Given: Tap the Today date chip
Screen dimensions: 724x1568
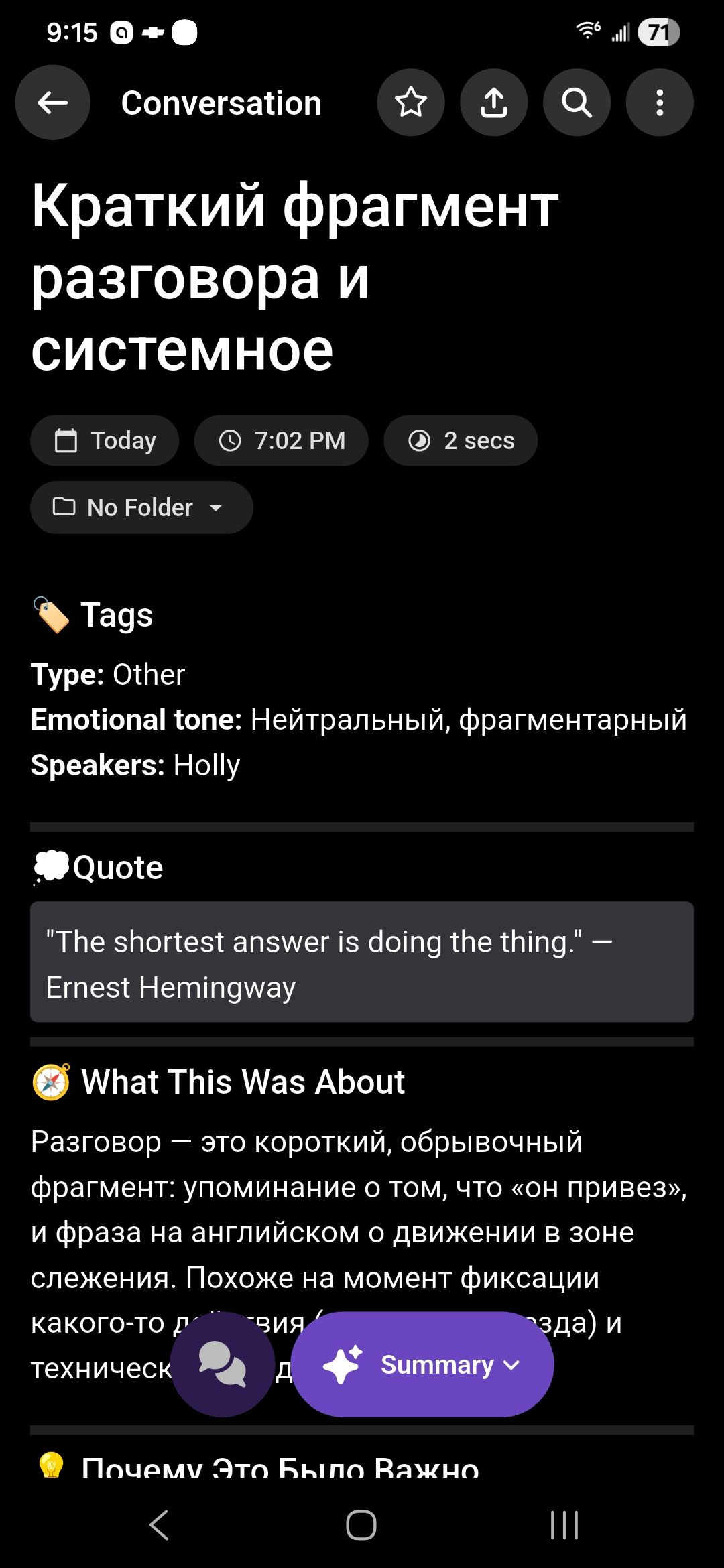Looking at the screenshot, I should pyautogui.click(x=105, y=440).
